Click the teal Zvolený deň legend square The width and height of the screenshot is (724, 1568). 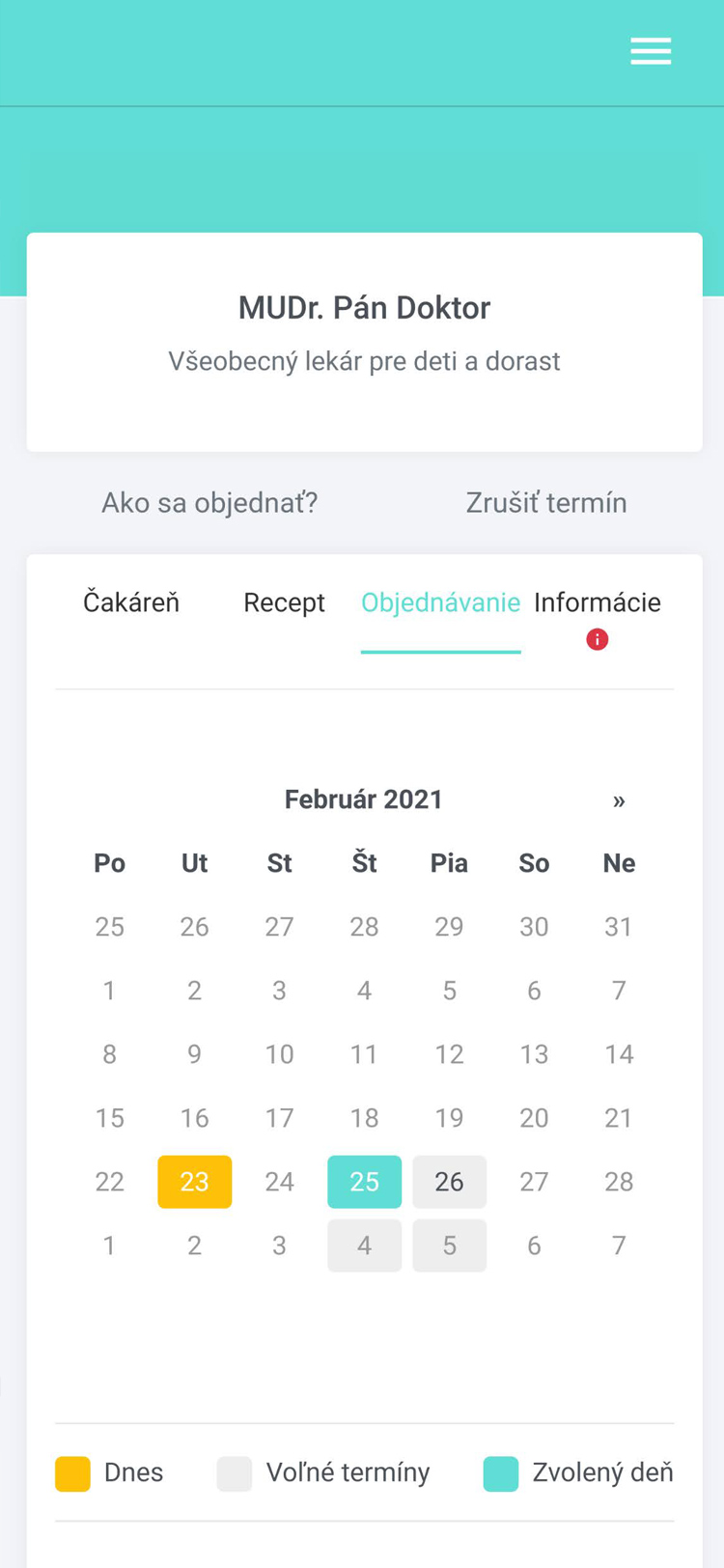500,1472
